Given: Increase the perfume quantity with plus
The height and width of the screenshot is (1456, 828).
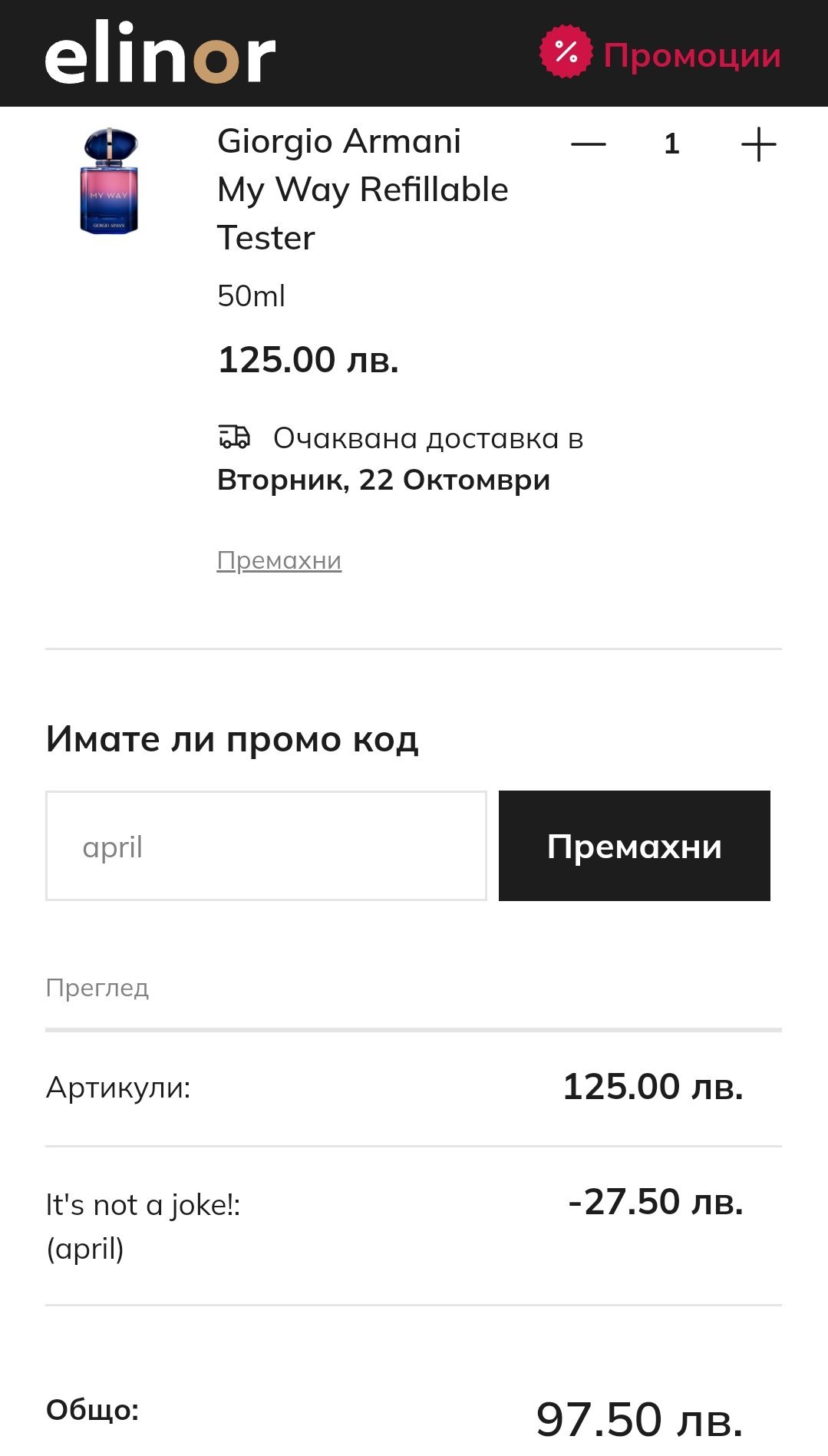Looking at the screenshot, I should tap(758, 144).
